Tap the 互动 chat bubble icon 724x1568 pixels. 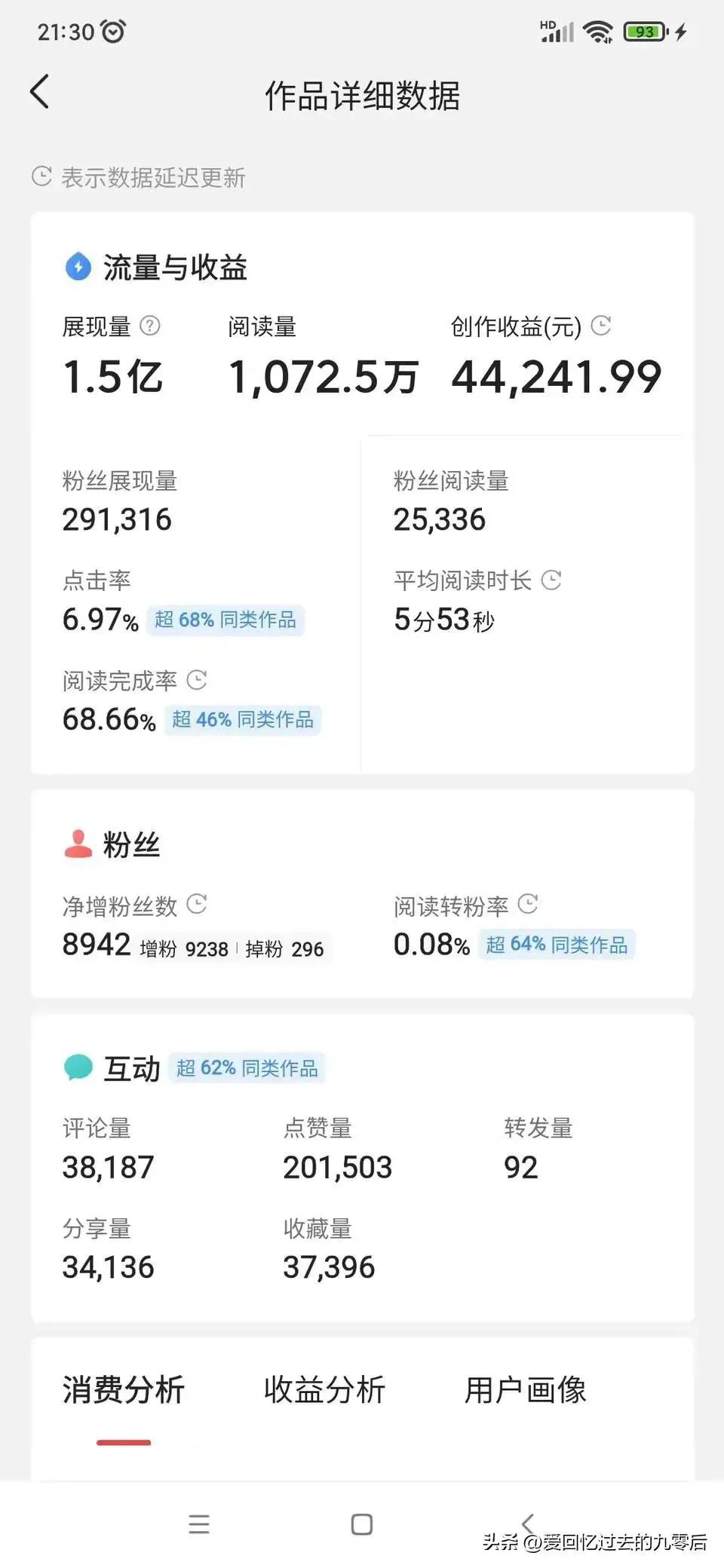tap(76, 1067)
